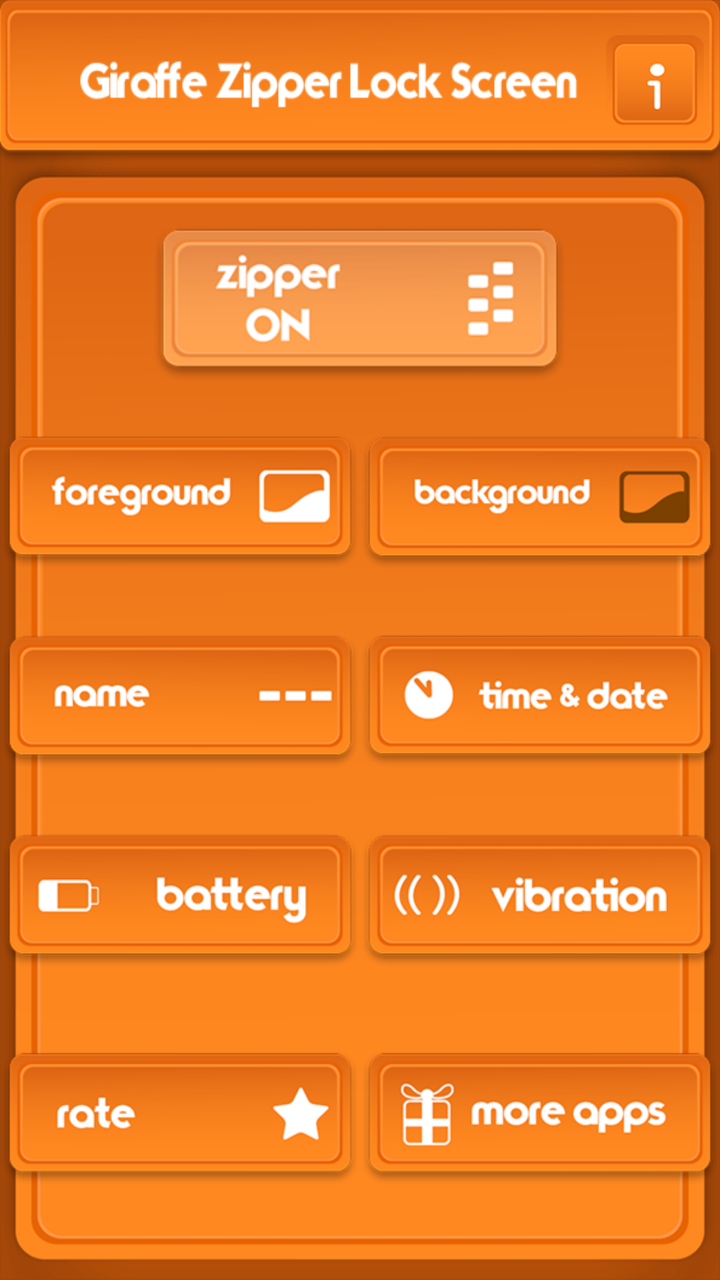The image size is (720, 1280).
Task: Tap the battery option
Action: tap(180, 895)
